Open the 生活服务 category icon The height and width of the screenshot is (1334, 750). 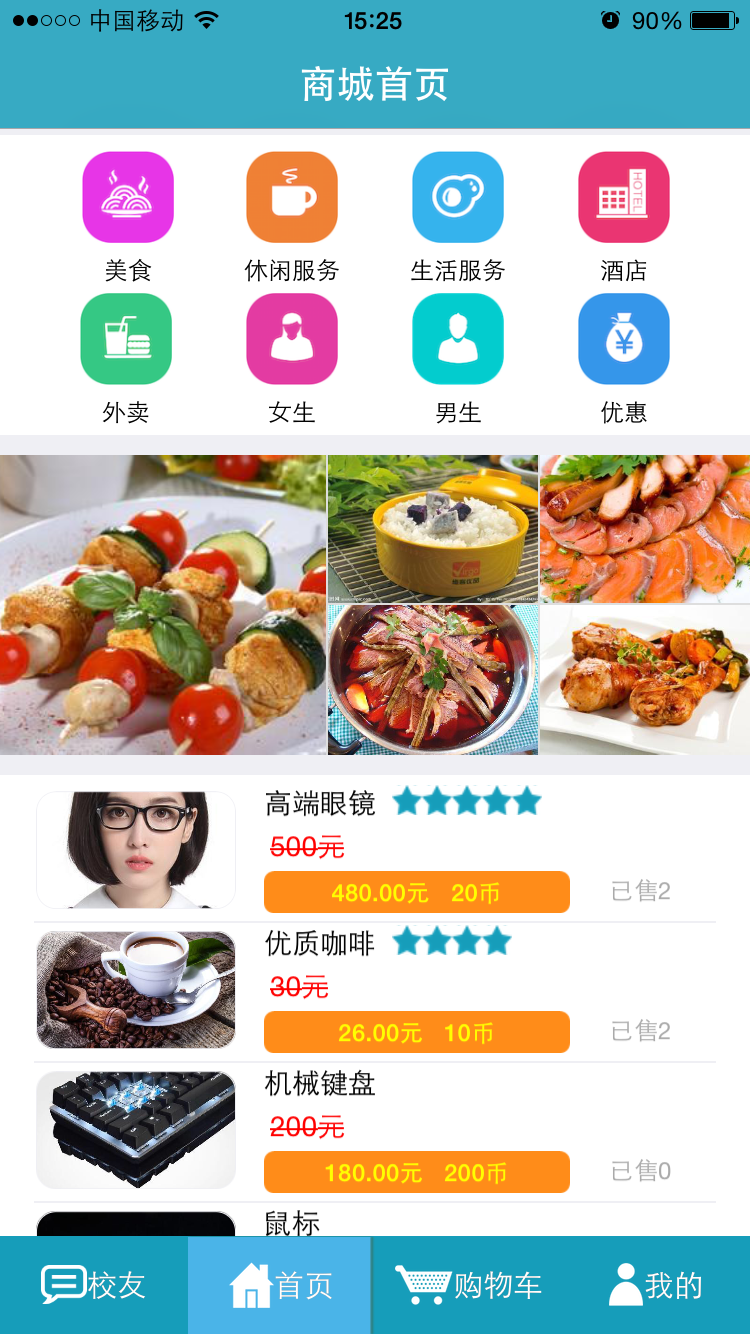(457, 196)
